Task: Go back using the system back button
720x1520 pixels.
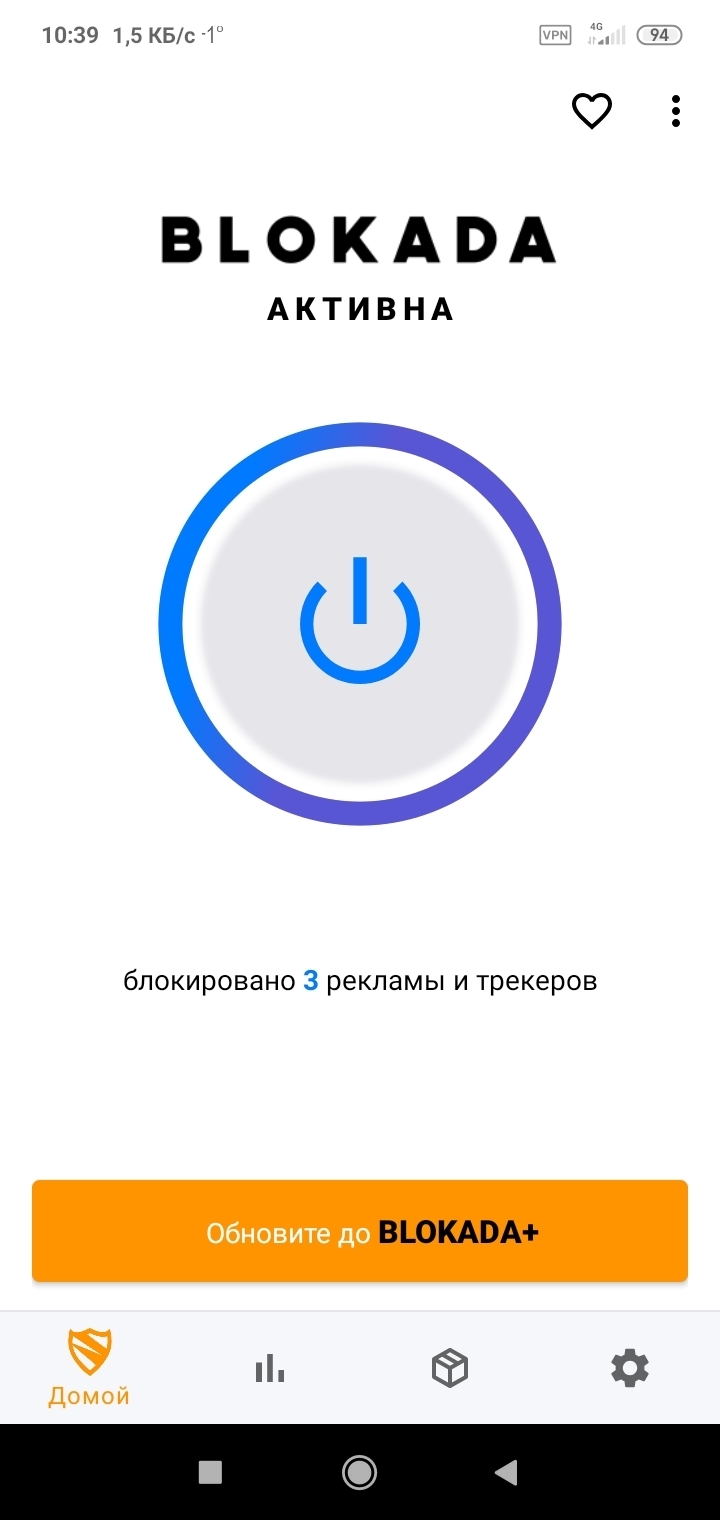Action: (x=507, y=1472)
